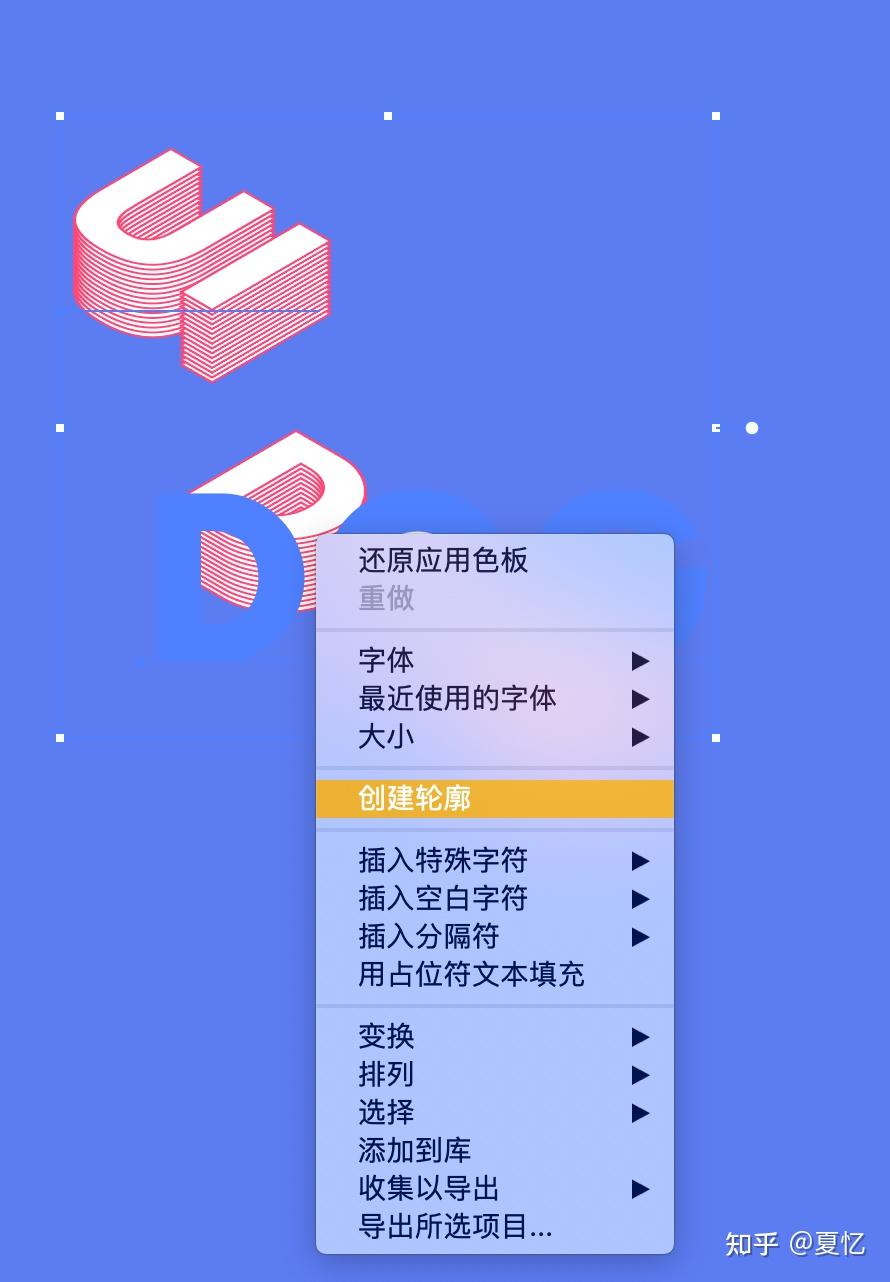Open the 插入分隔符 submenu

tap(428, 936)
